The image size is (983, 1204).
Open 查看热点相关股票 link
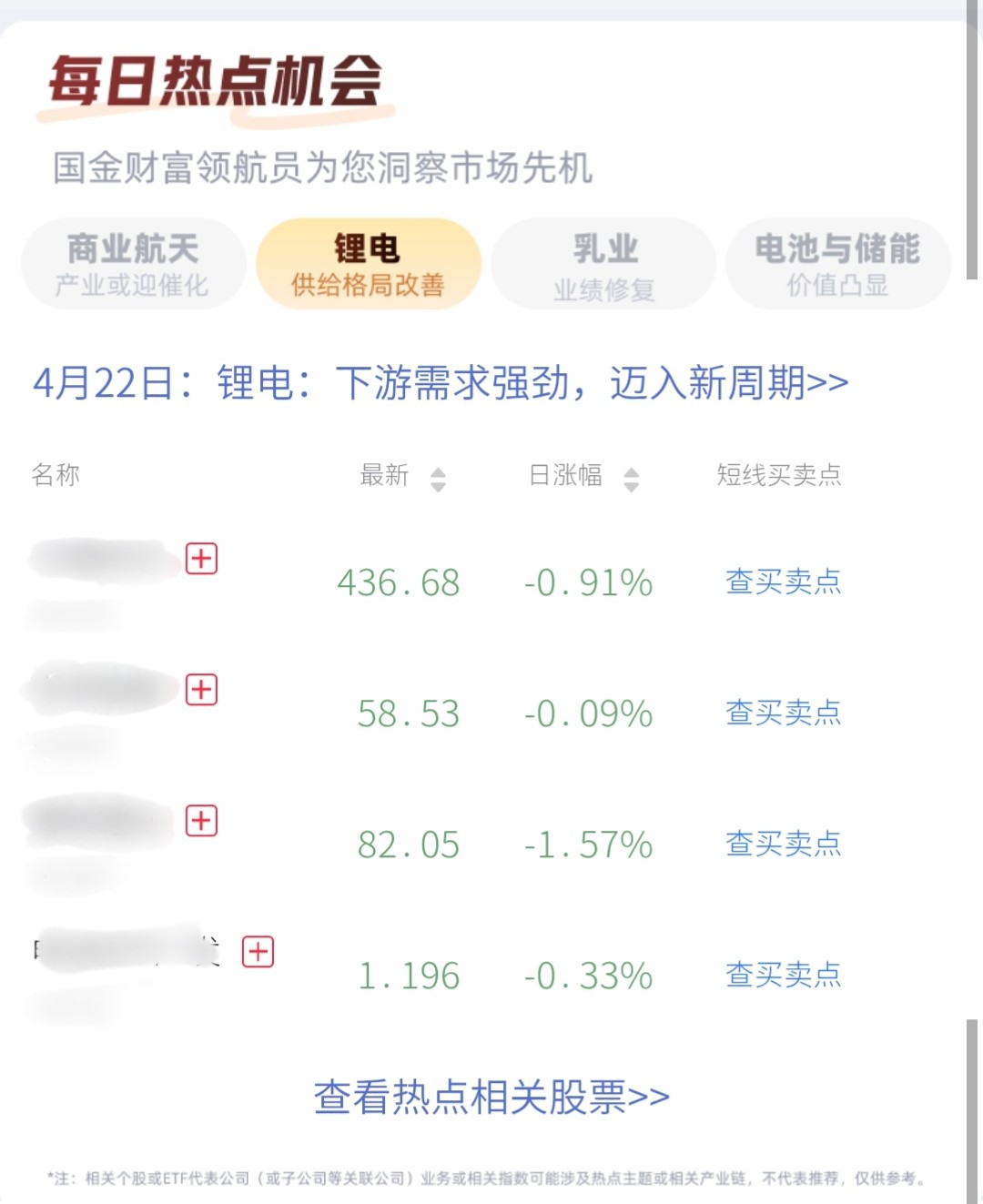click(x=491, y=1098)
